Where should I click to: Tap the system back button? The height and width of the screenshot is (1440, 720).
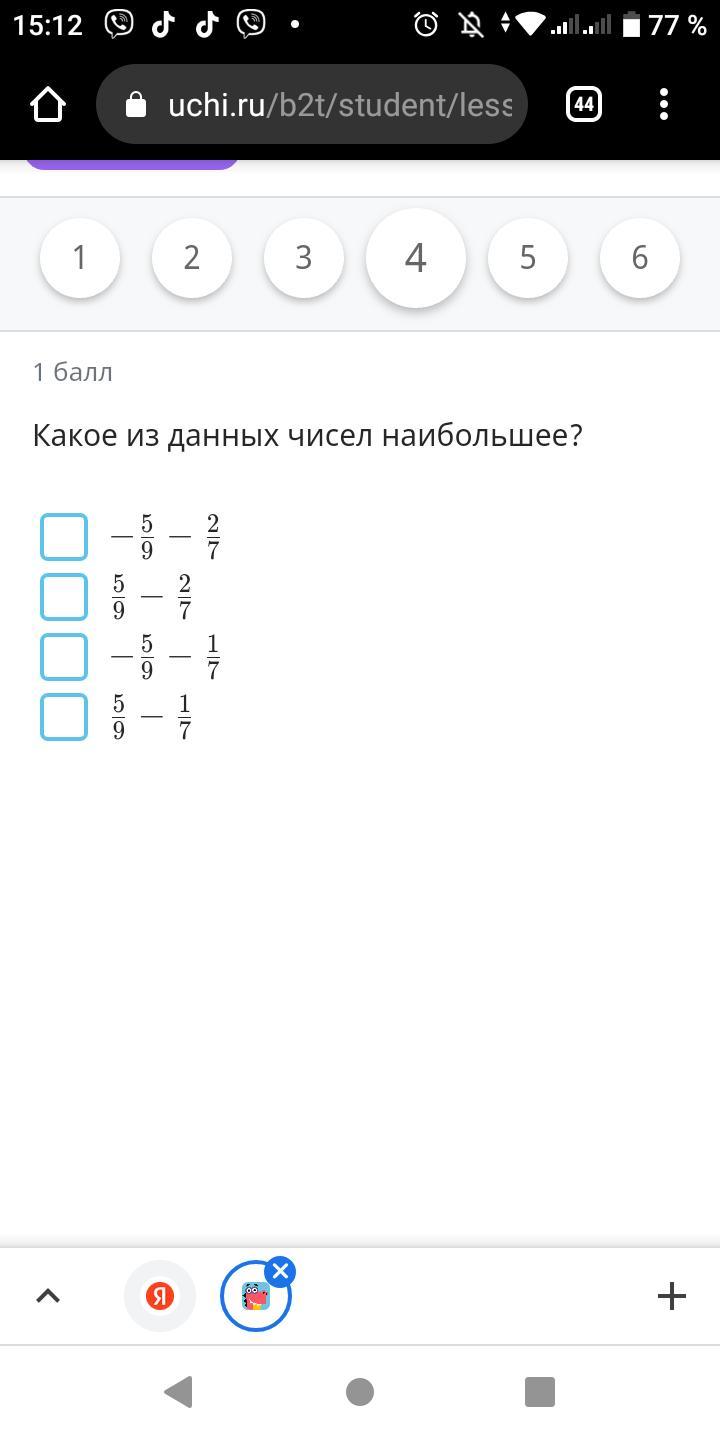[x=178, y=1391]
